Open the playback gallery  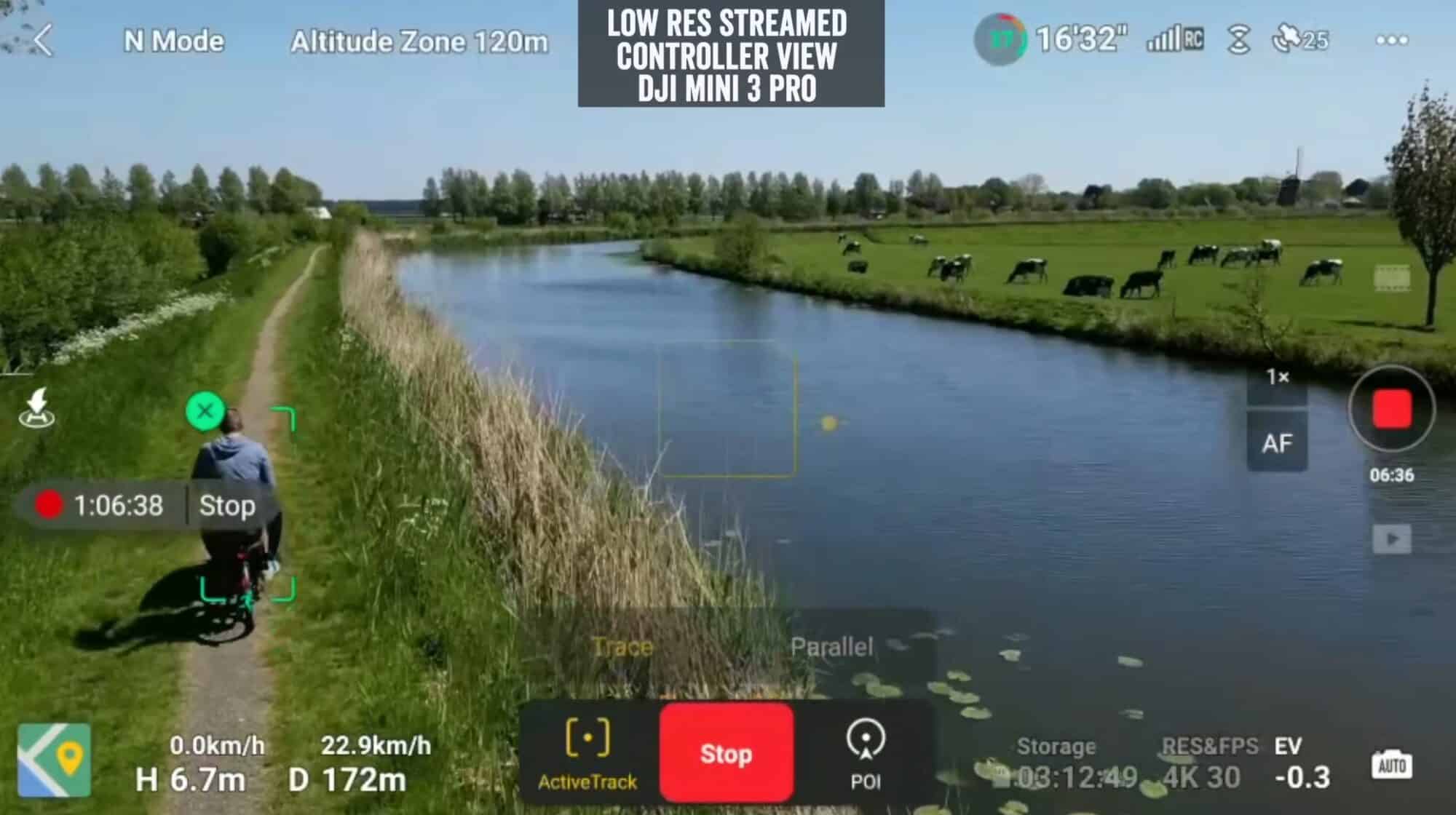click(x=1391, y=539)
